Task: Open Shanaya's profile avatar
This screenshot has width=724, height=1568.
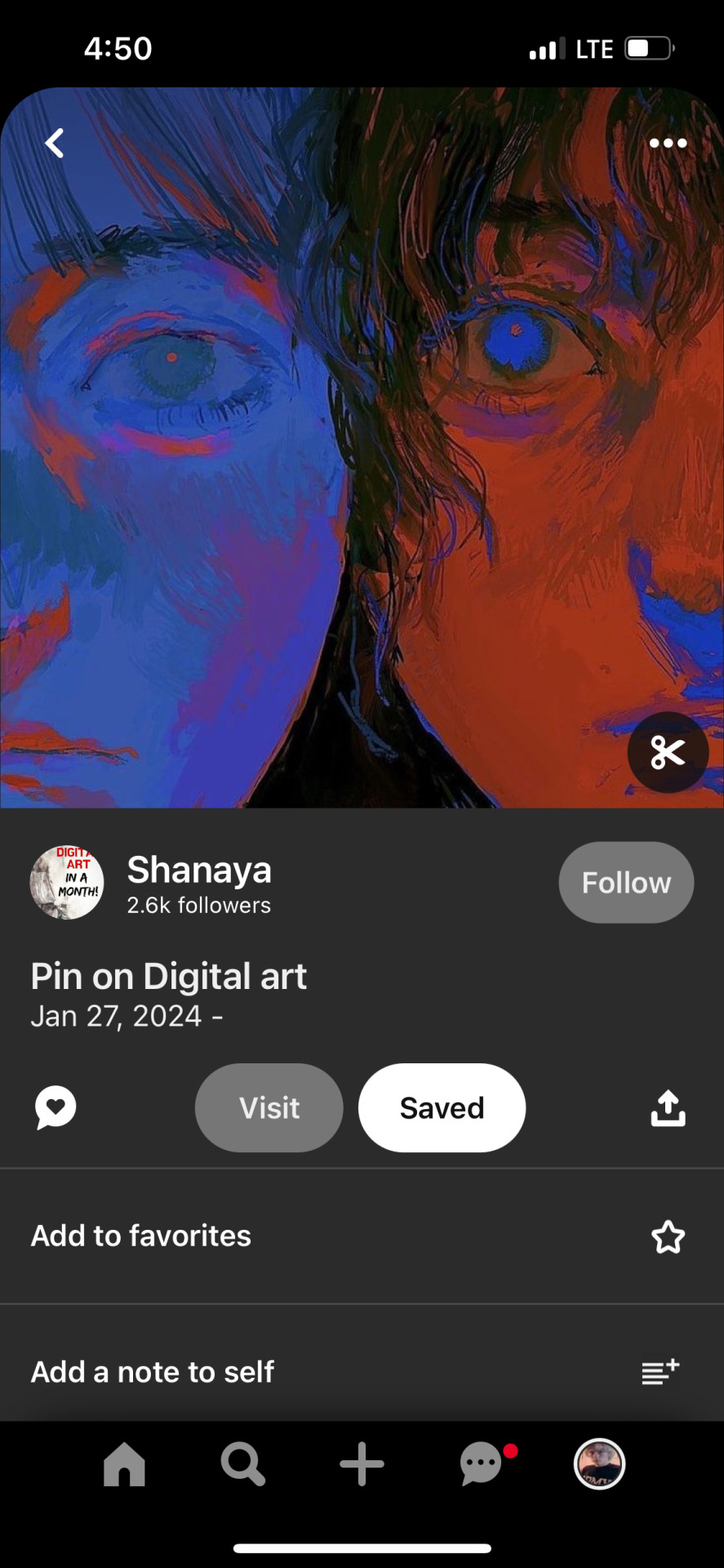Action: [x=67, y=883]
